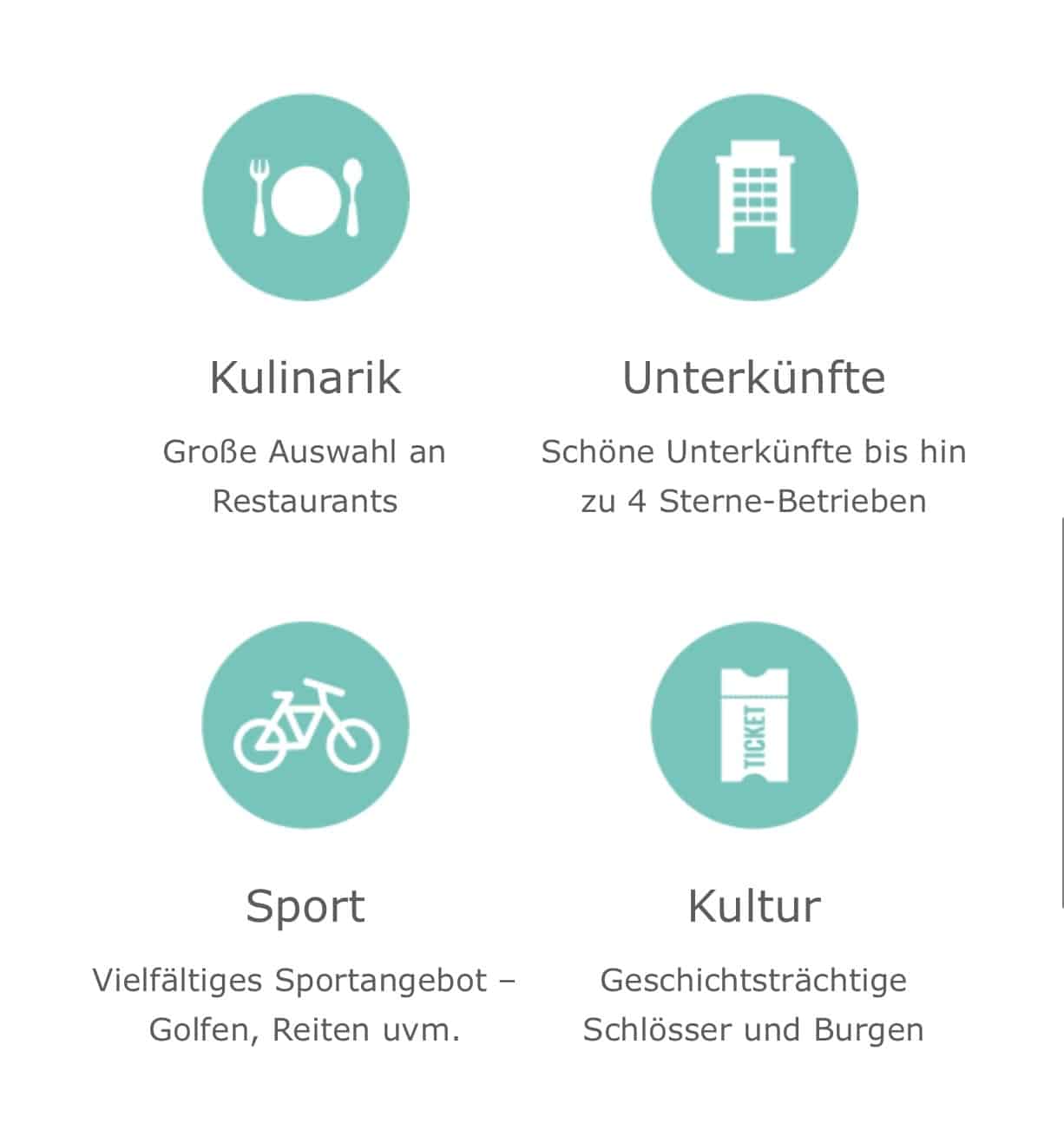The image size is (1064, 1130).
Task: Open the Unterkünfte building icon
Action: click(754, 198)
